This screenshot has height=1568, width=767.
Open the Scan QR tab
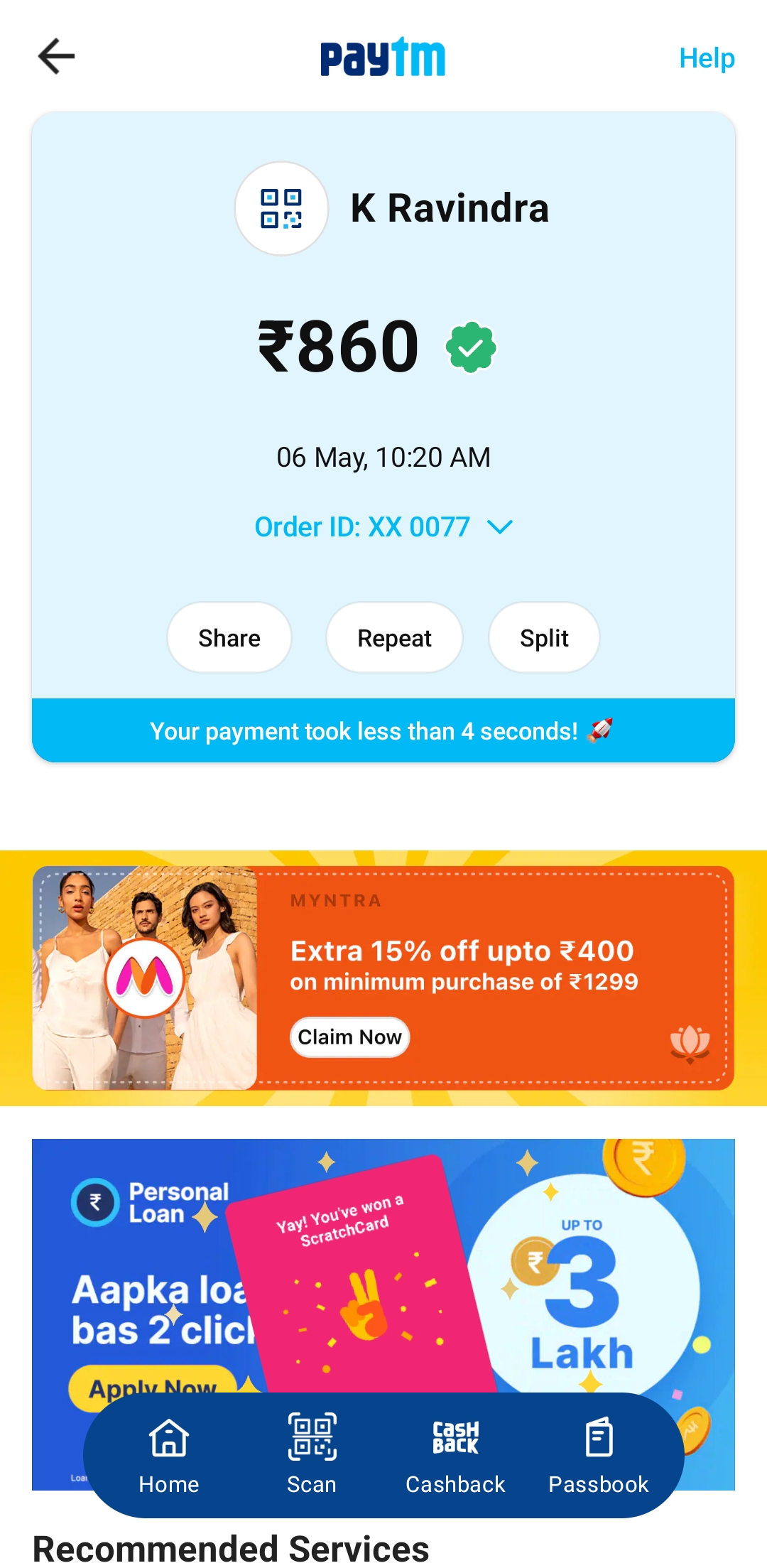coord(312,1454)
